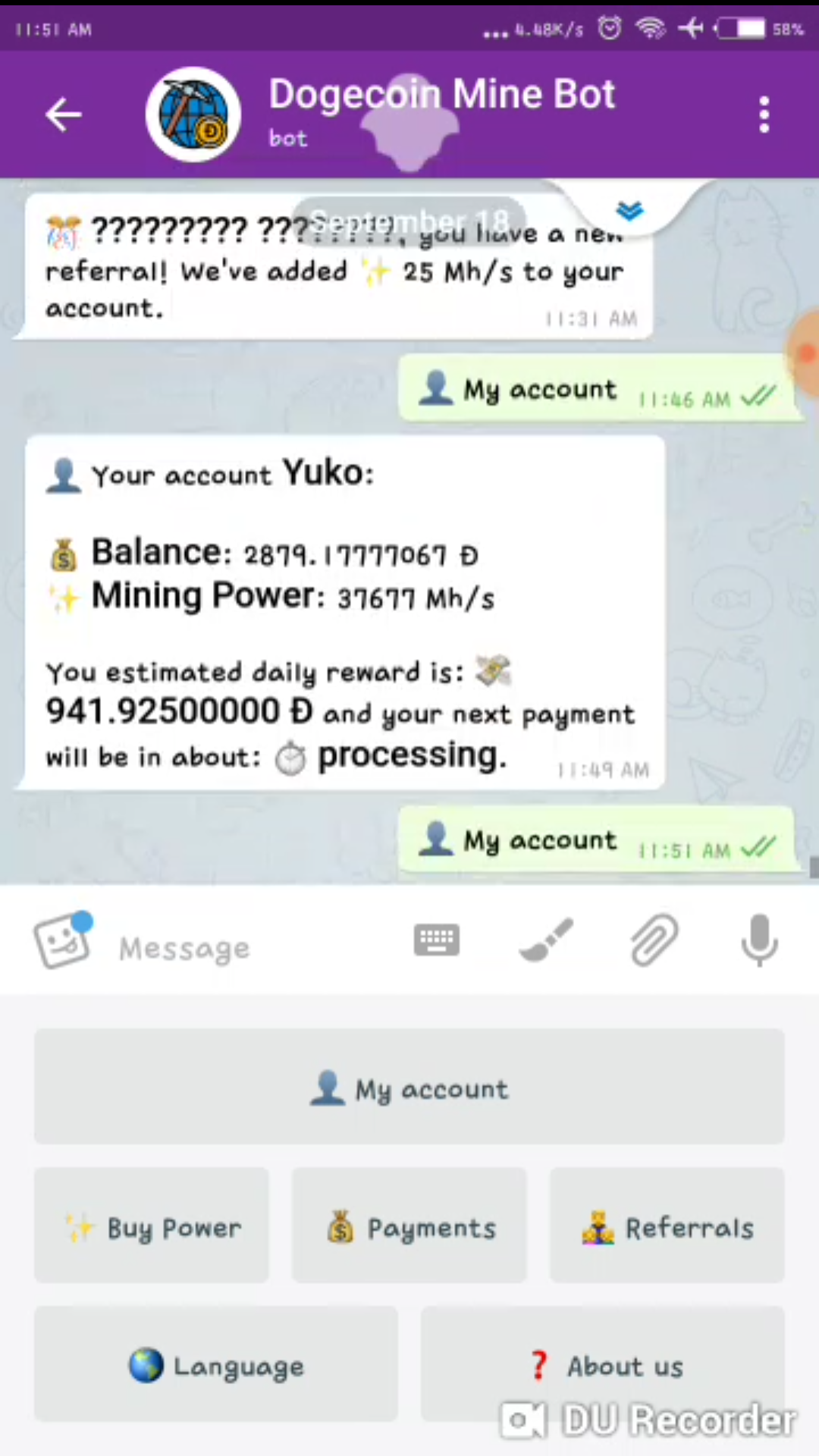Open About us info
819x1456 pixels.
click(x=603, y=1364)
